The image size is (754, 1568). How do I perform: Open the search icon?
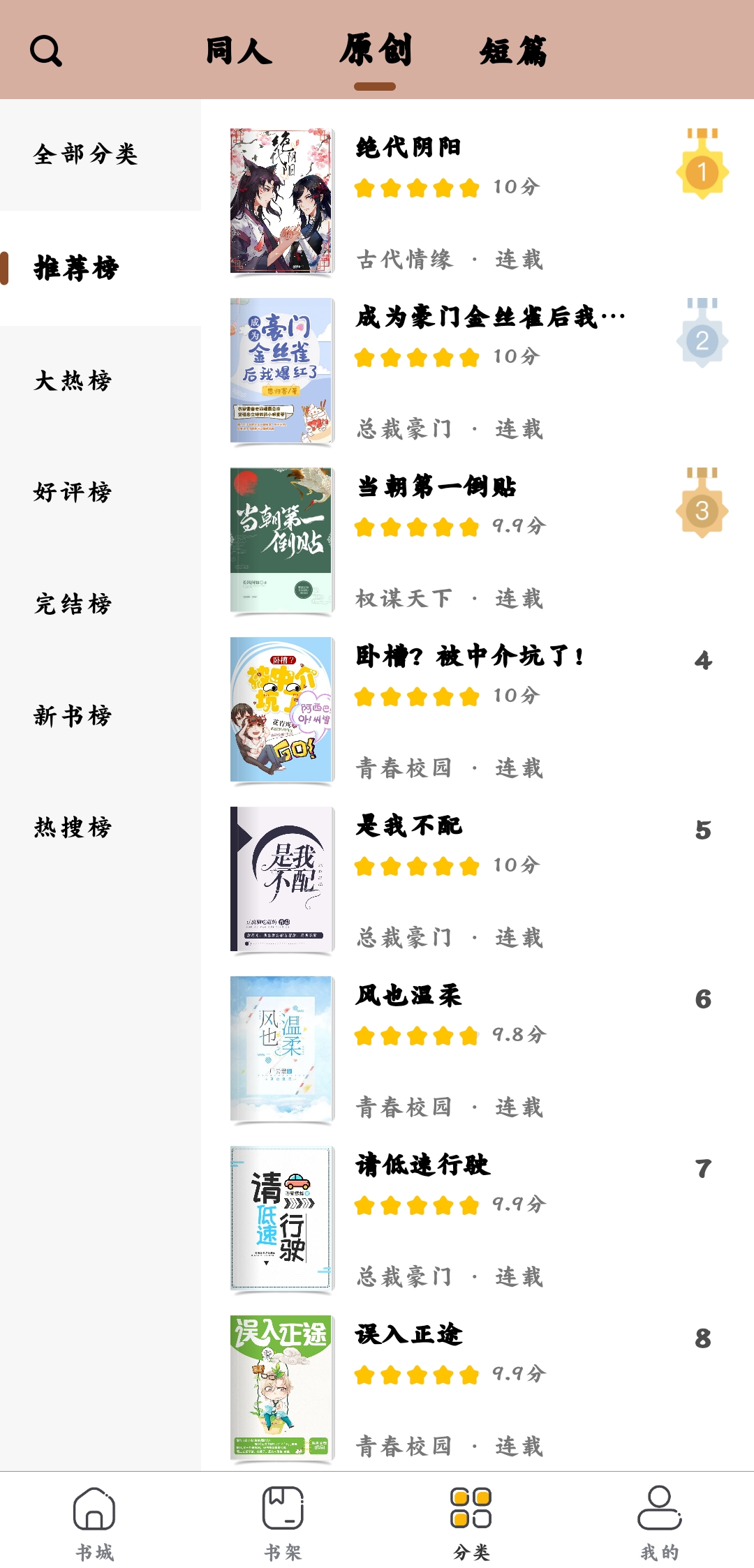[46, 51]
